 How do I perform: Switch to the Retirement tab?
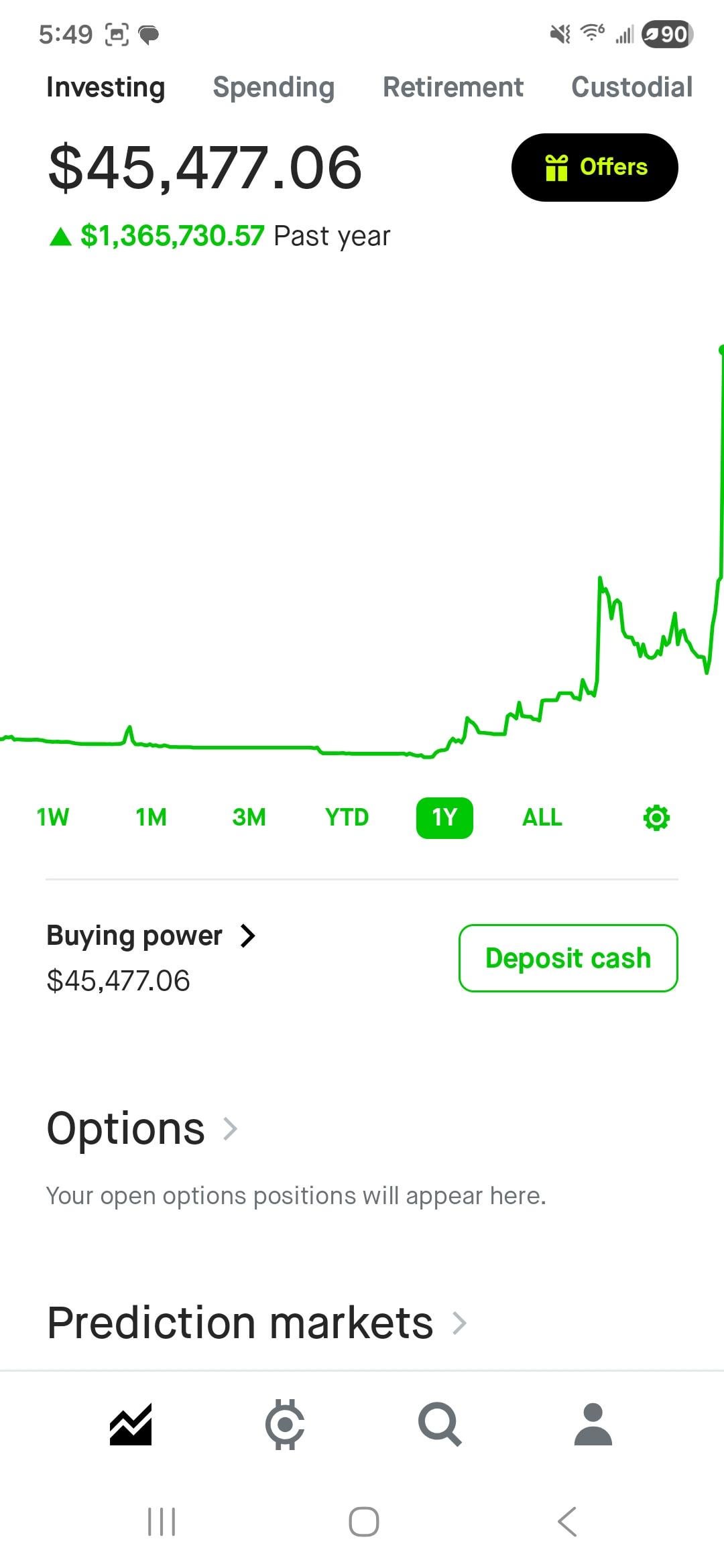[x=452, y=88]
